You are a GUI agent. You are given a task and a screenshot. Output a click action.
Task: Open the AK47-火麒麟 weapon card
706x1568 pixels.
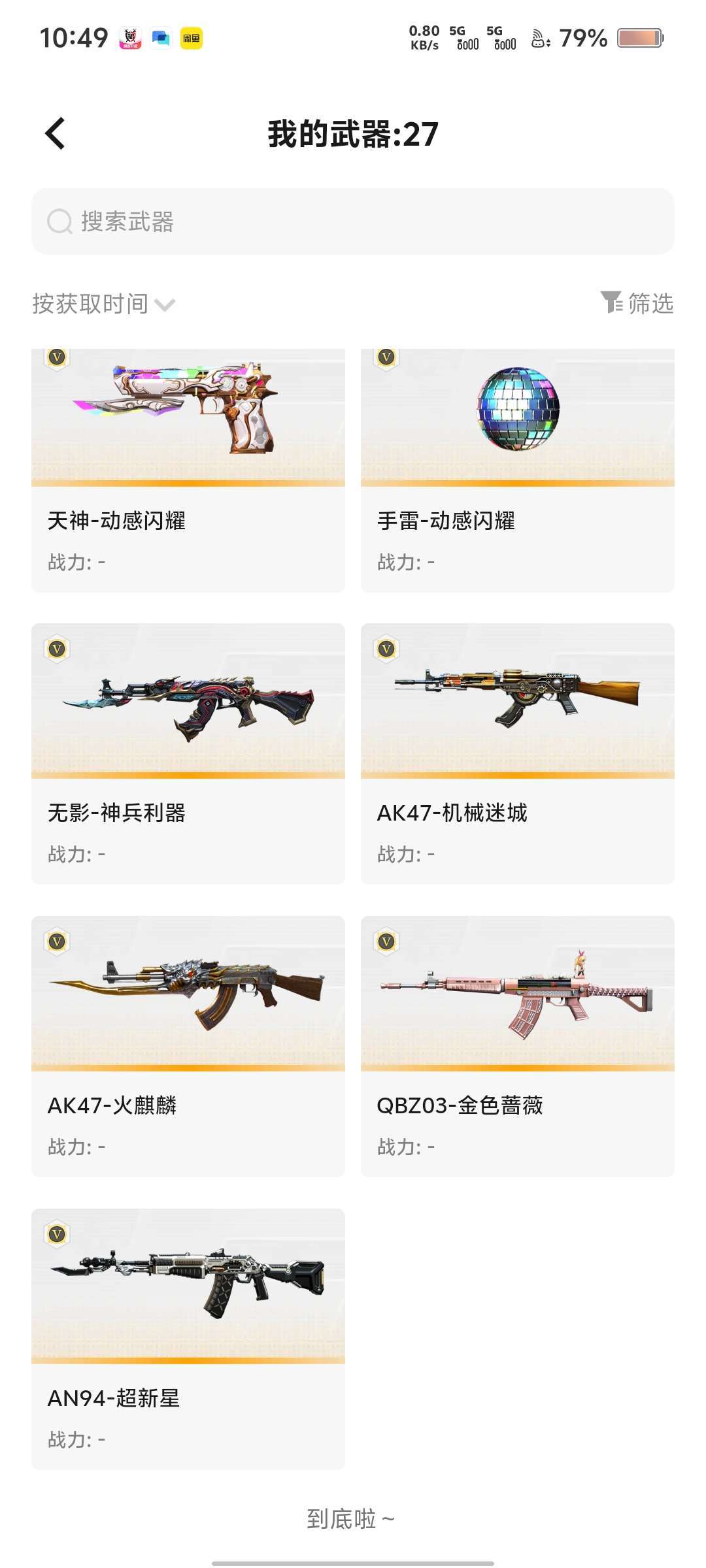point(188,1046)
